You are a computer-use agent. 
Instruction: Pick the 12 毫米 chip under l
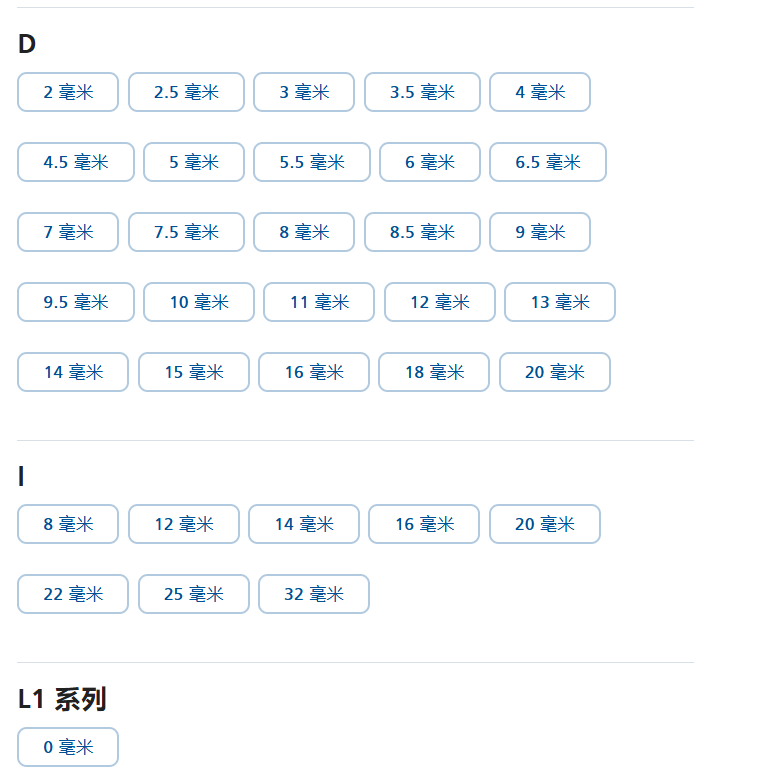click(184, 524)
